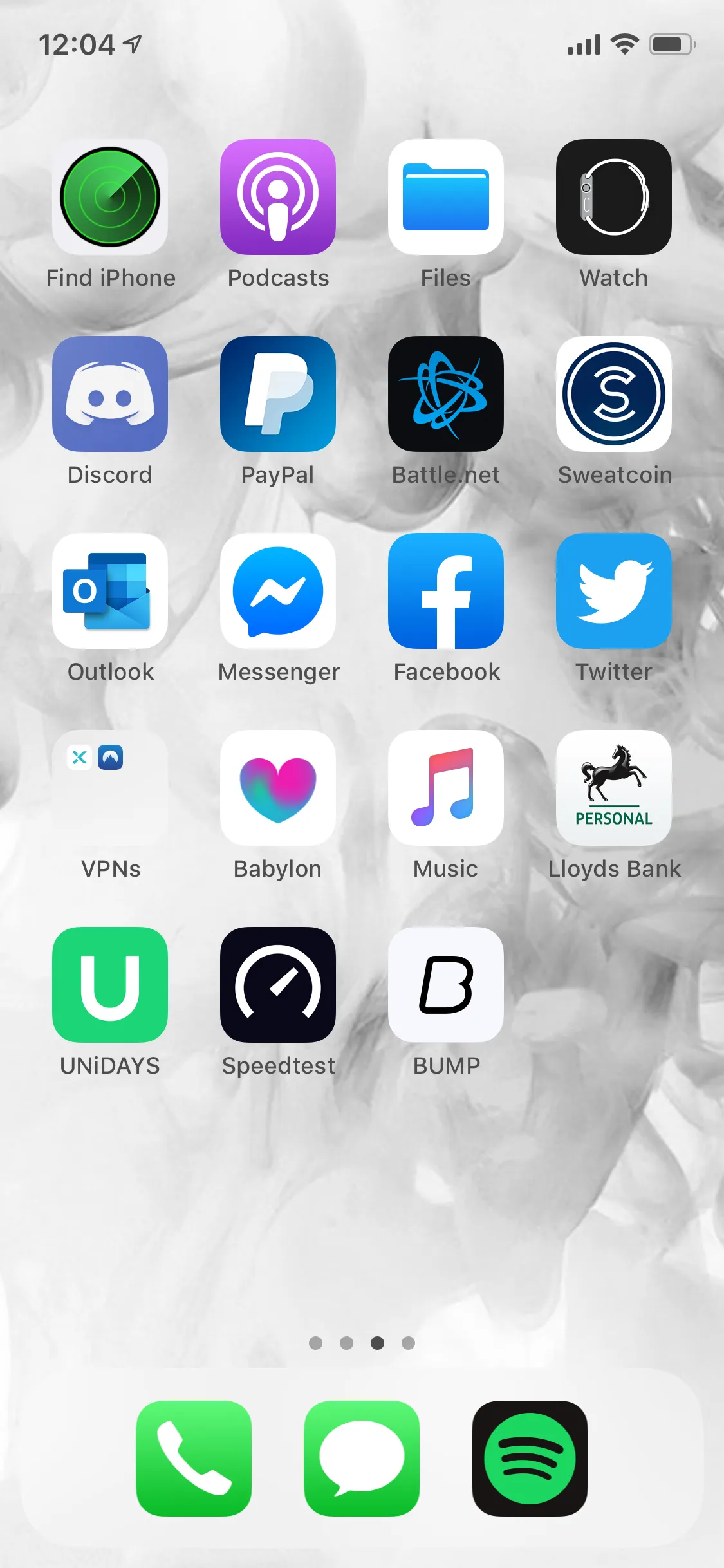Open the Phone app in the dock
The width and height of the screenshot is (724, 1568).
(x=194, y=1459)
